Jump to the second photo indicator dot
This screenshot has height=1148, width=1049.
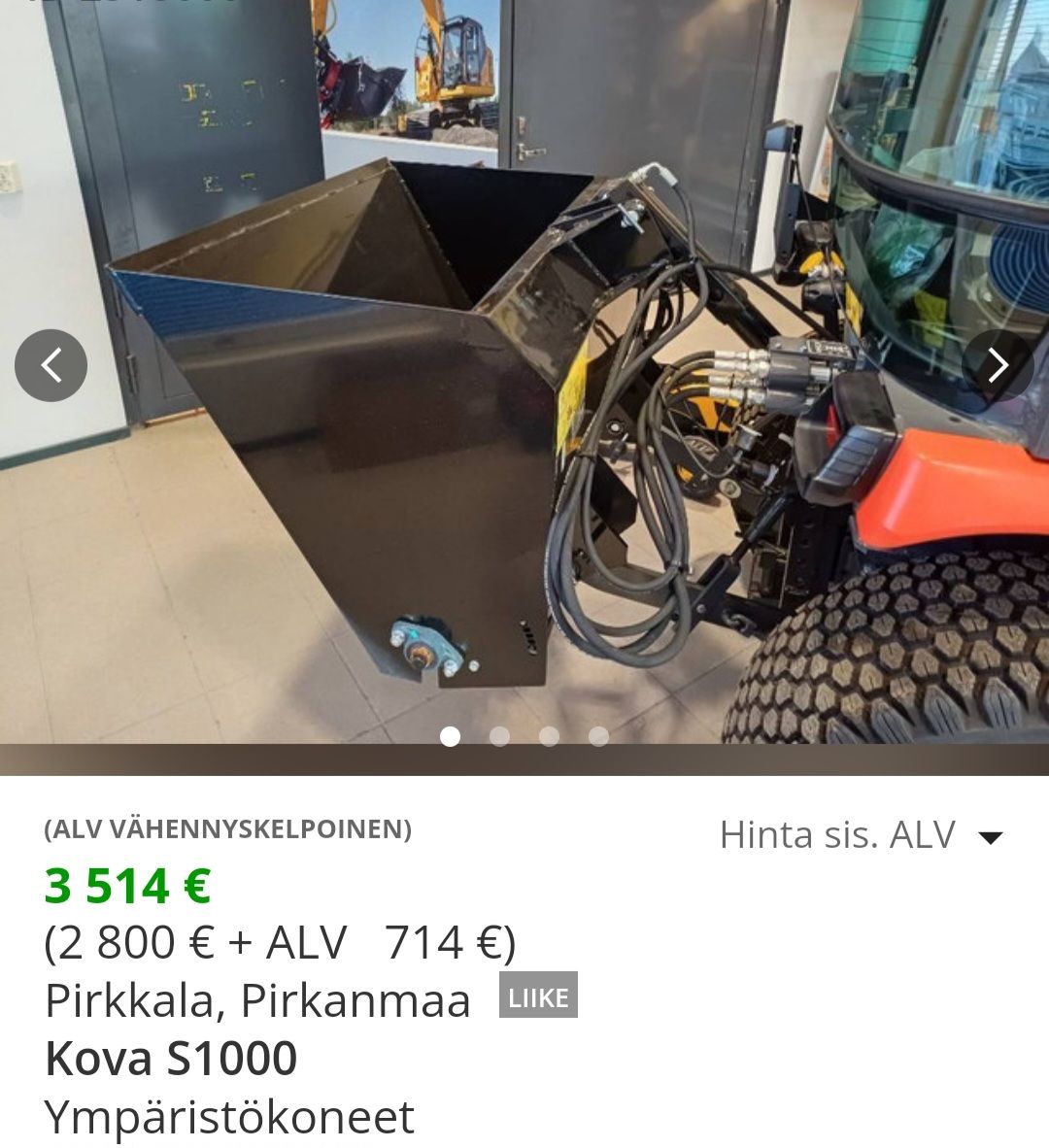(x=499, y=736)
